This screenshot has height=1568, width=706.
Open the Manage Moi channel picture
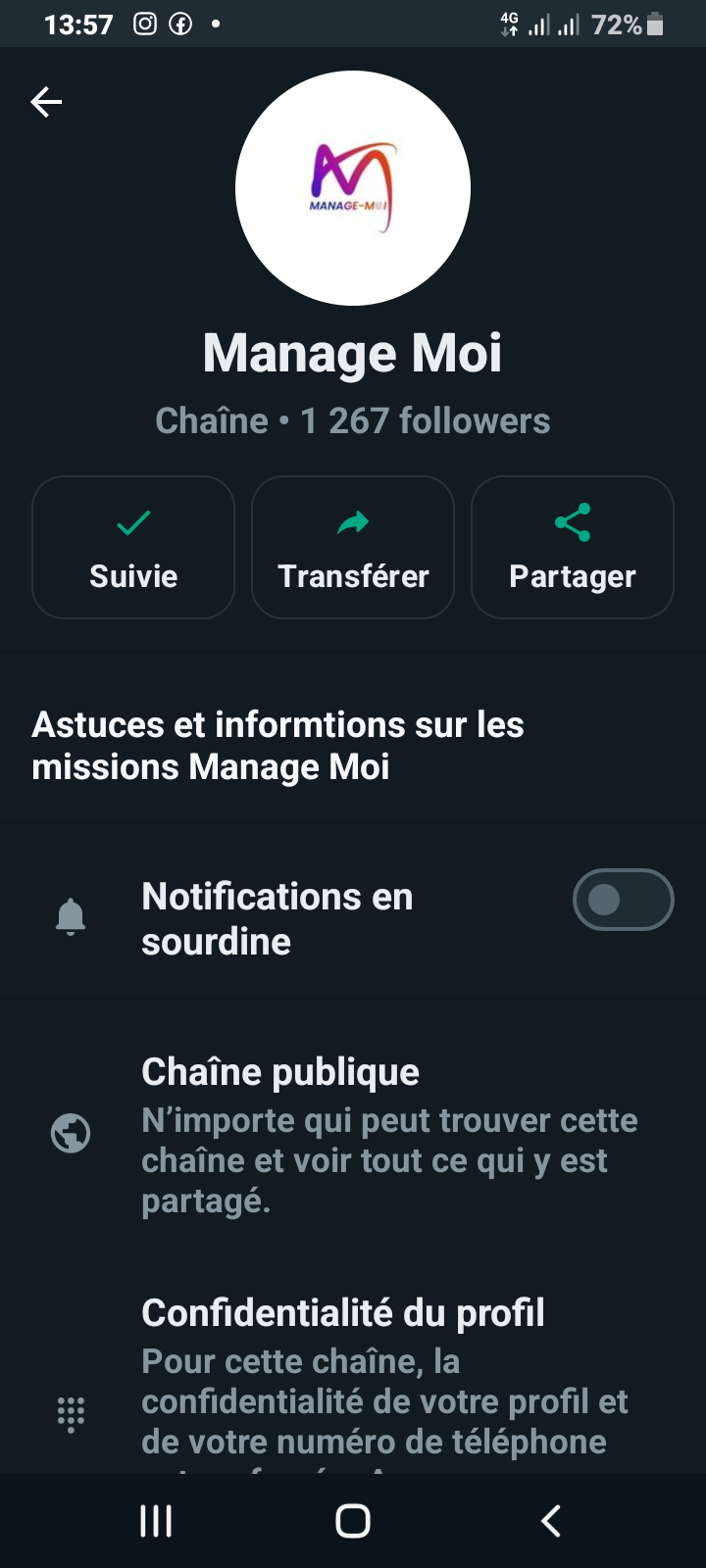click(x=353, y=188)
